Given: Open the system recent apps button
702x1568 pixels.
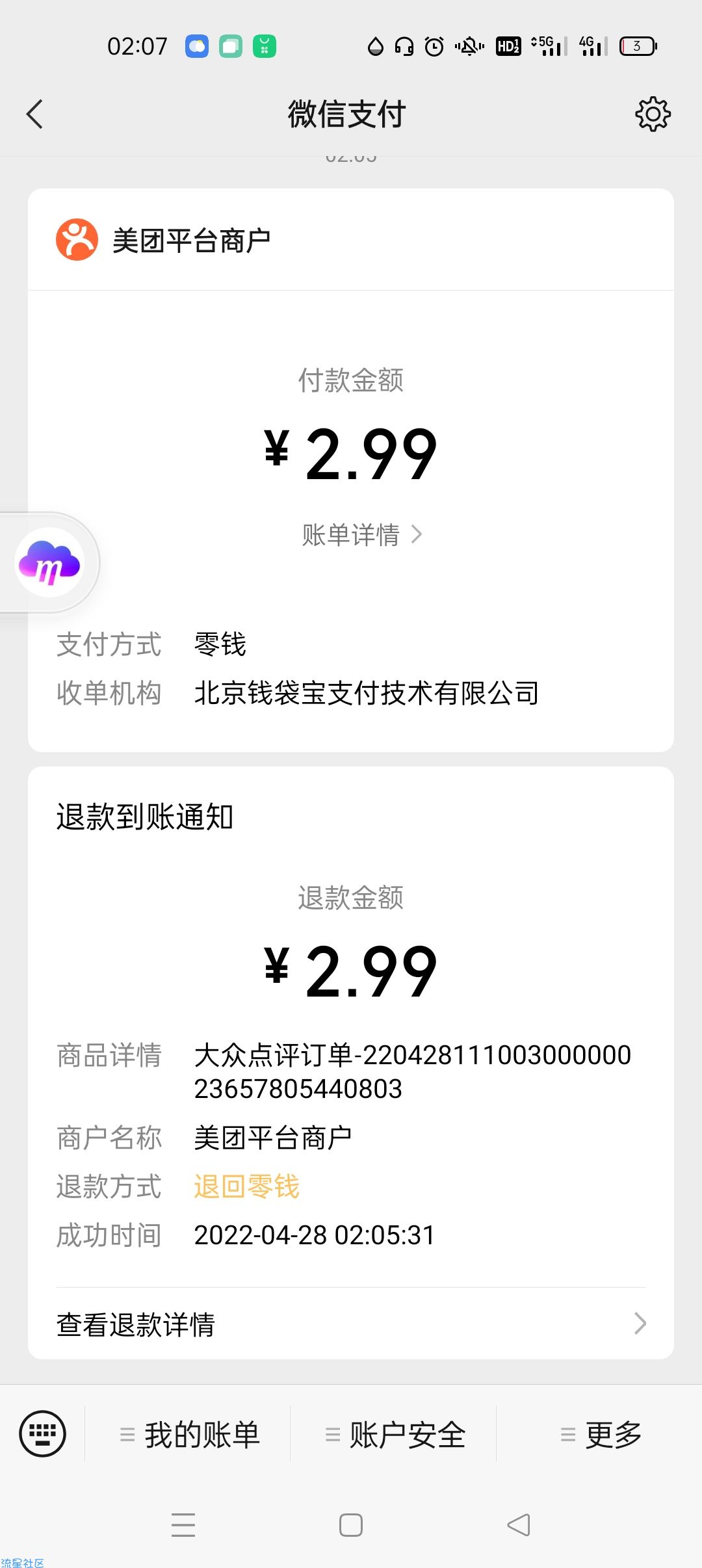Looking at the screenshot, I should 183,1525.
